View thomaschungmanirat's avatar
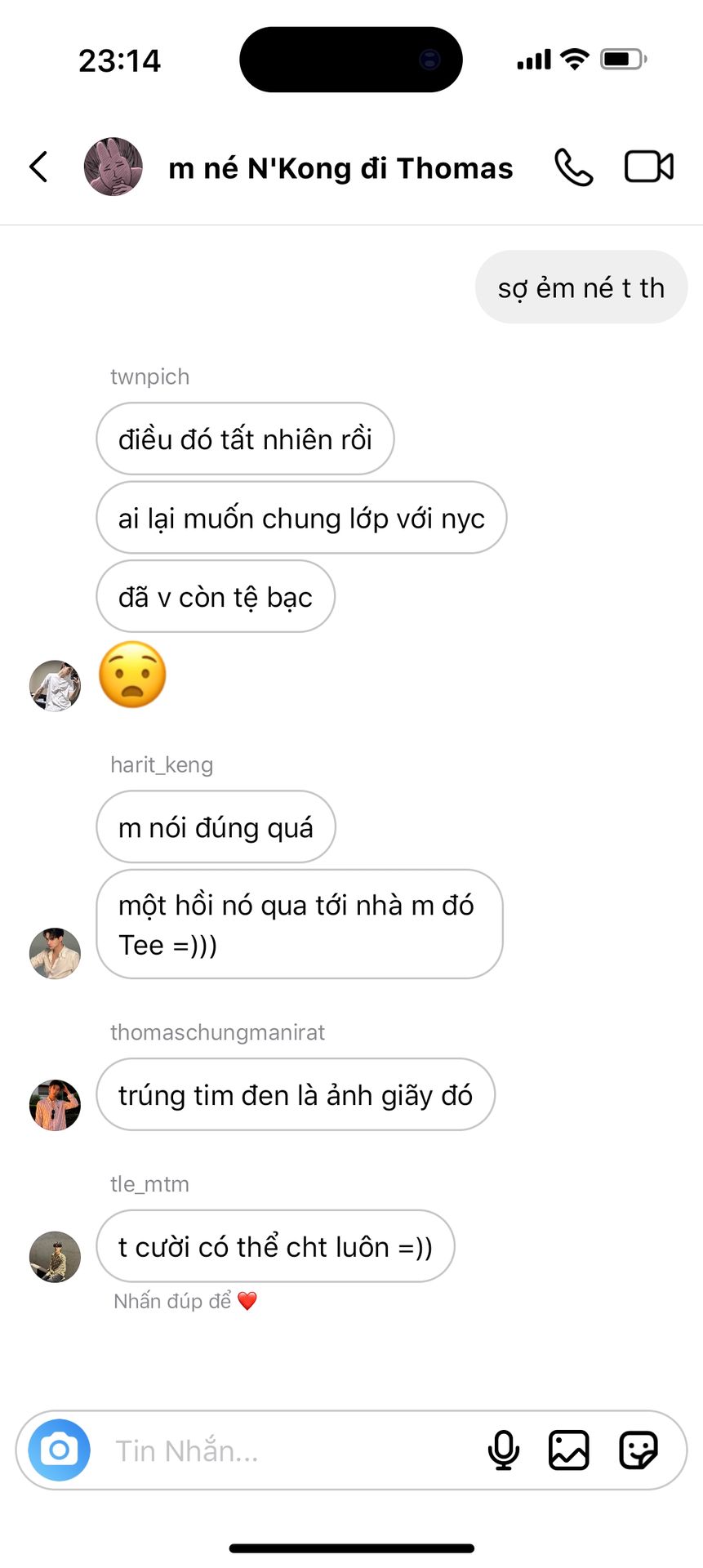This screenshot has height=1568, width=703. (x=55, y=1105)
